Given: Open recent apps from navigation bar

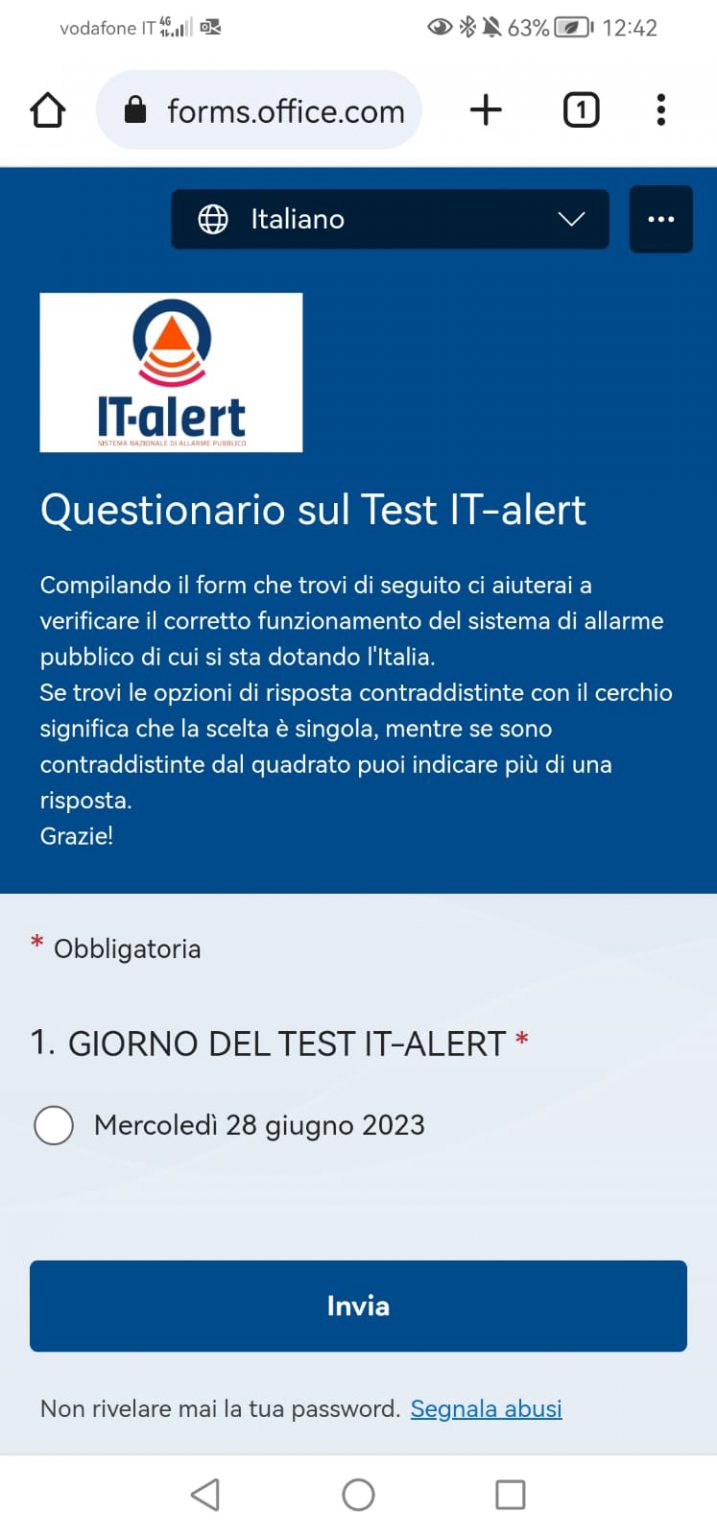Looking at the screenshot, I should pos(510,1495).
